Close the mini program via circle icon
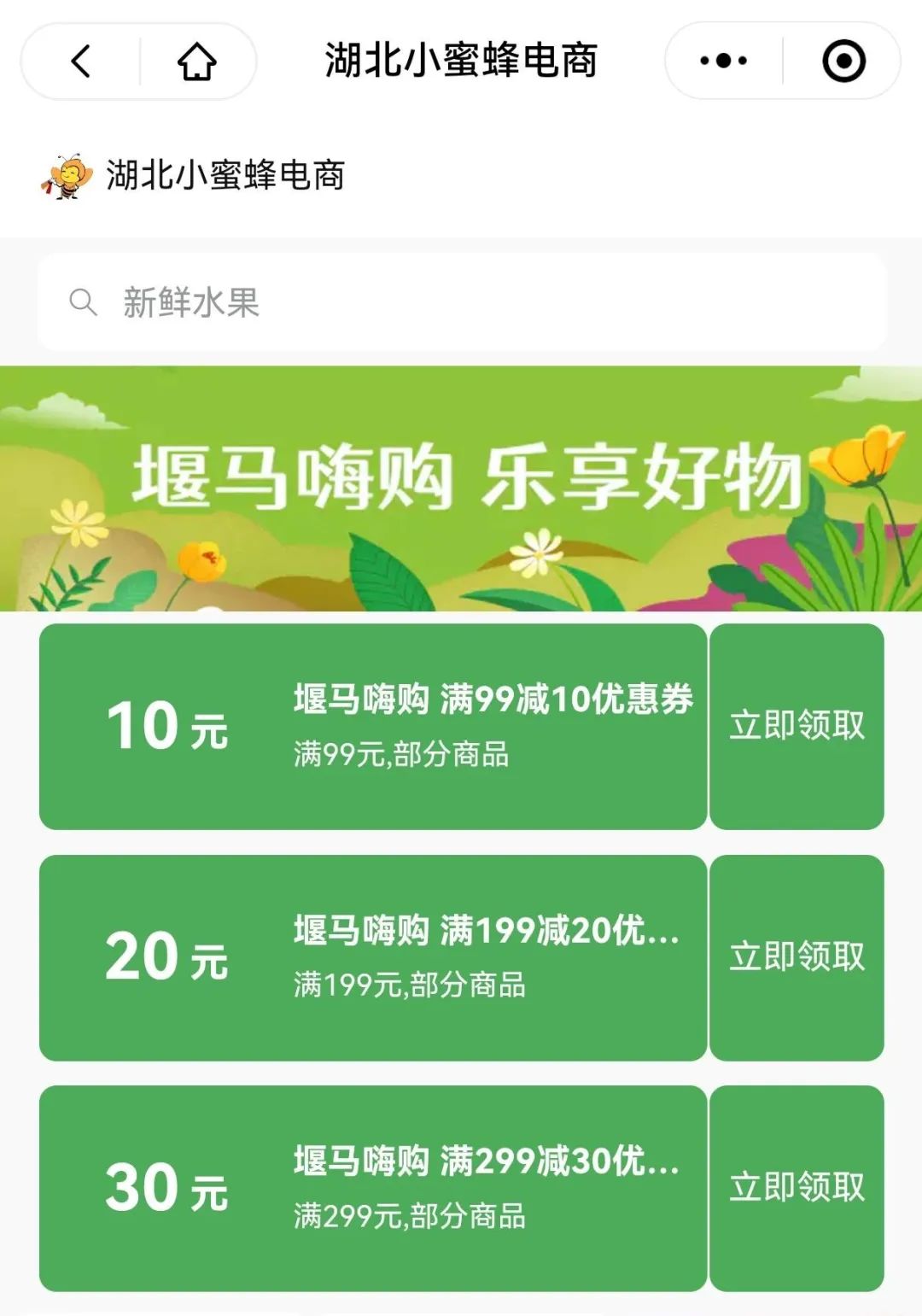922x1316 pixels. (843, 61)
